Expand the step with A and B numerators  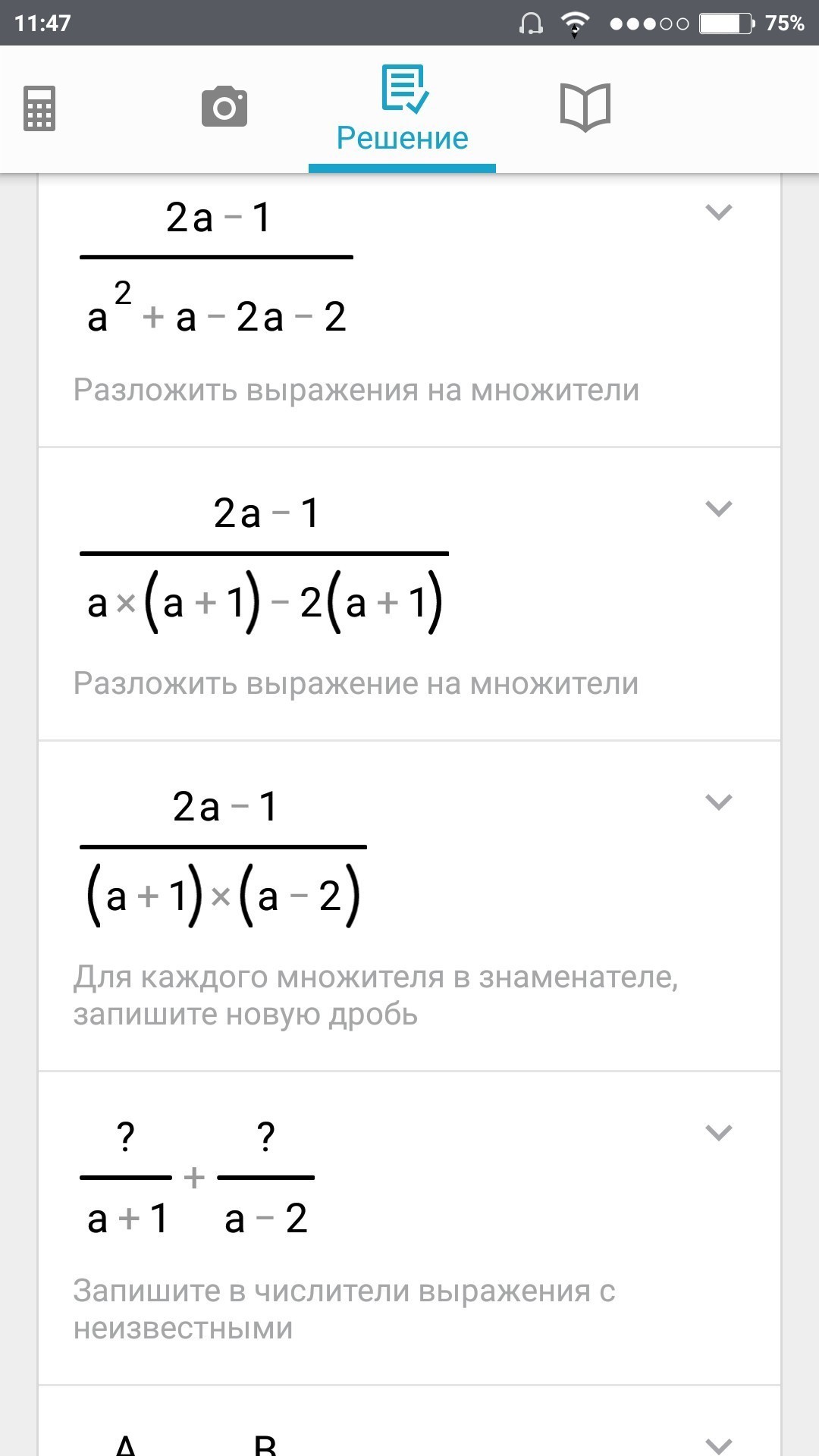(x=718, y=1443)
